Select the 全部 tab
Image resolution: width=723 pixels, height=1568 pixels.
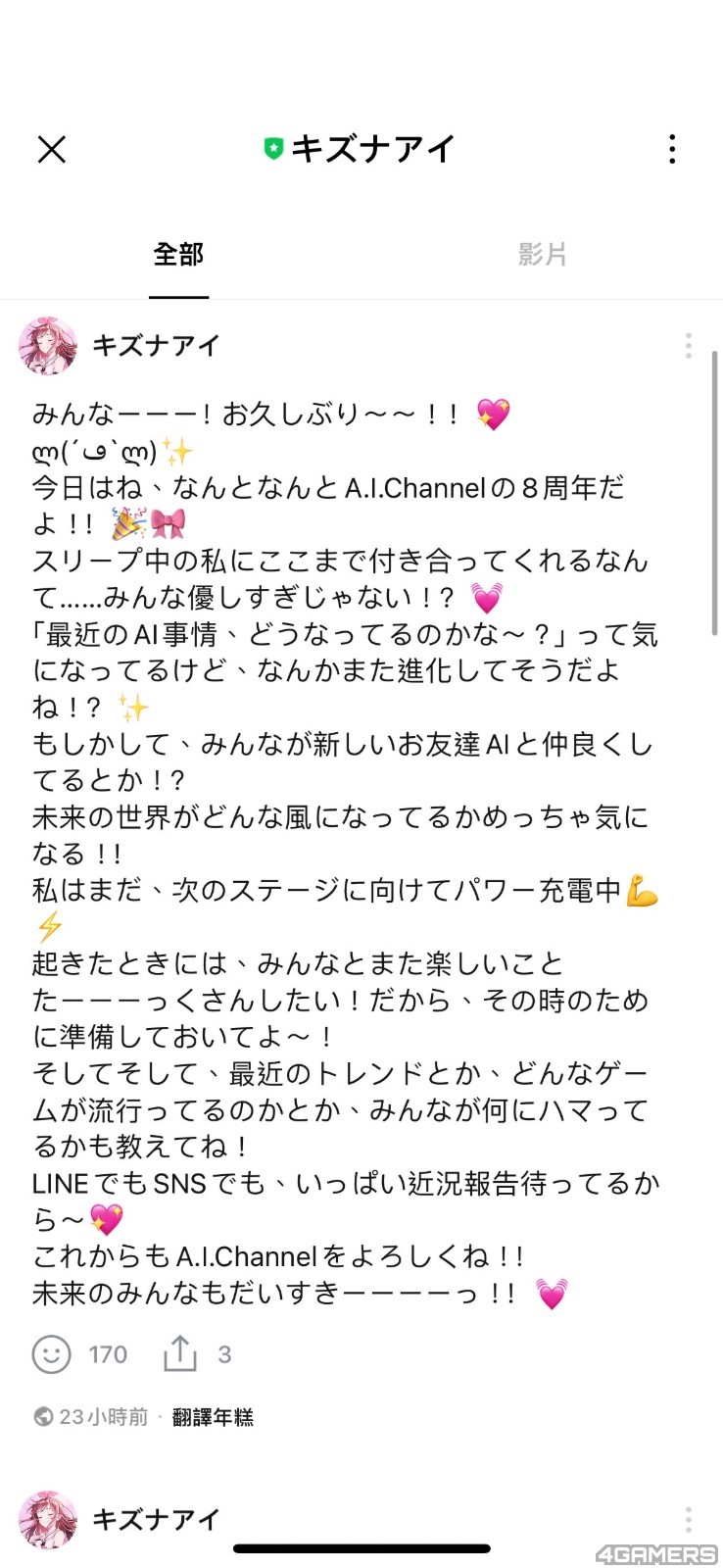pyautogui.click(x=178, y=255)
